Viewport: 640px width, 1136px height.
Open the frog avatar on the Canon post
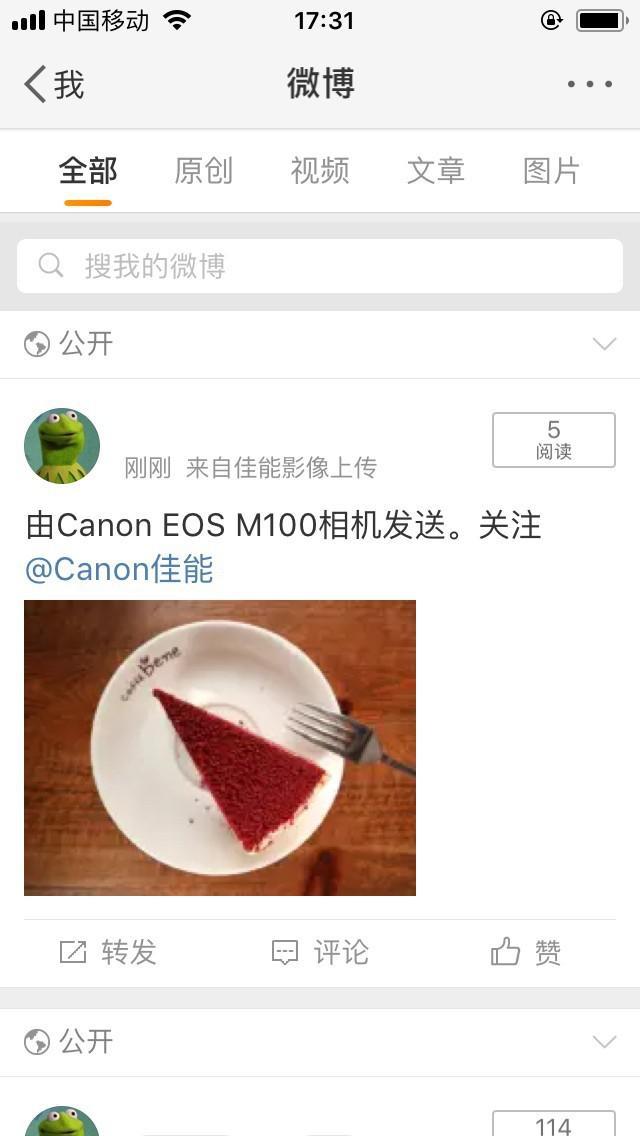tap(62, 446)
